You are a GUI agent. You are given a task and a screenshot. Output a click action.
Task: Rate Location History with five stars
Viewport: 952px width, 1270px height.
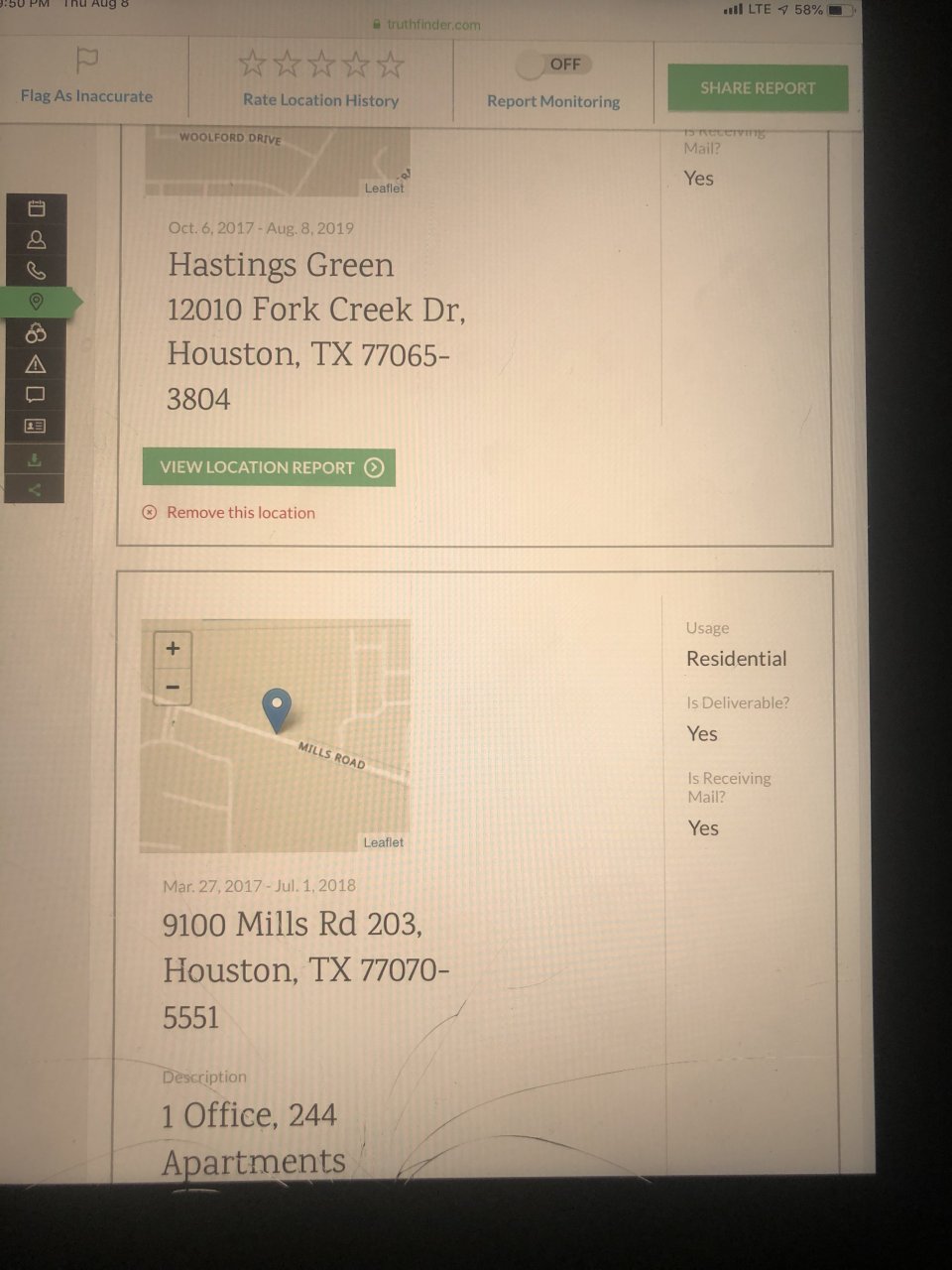(391, 65)
